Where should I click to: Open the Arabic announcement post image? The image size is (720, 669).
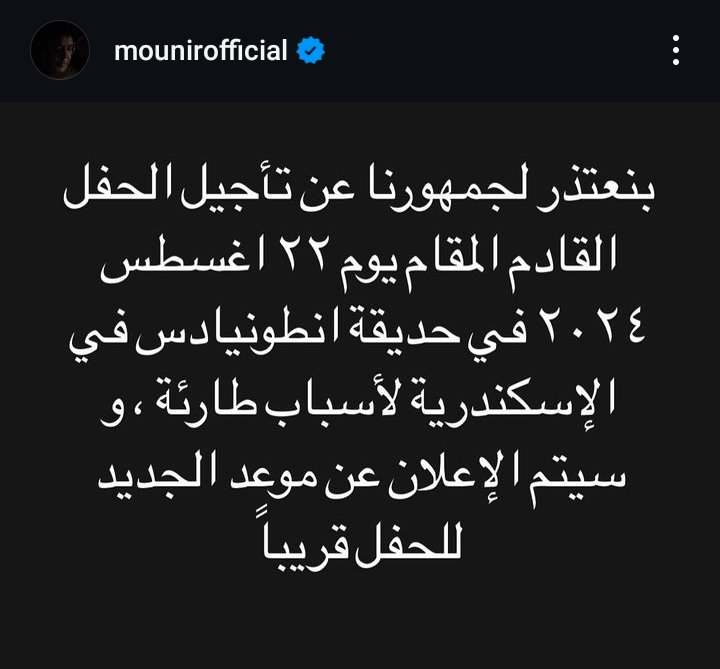click(x=360, y=380)
